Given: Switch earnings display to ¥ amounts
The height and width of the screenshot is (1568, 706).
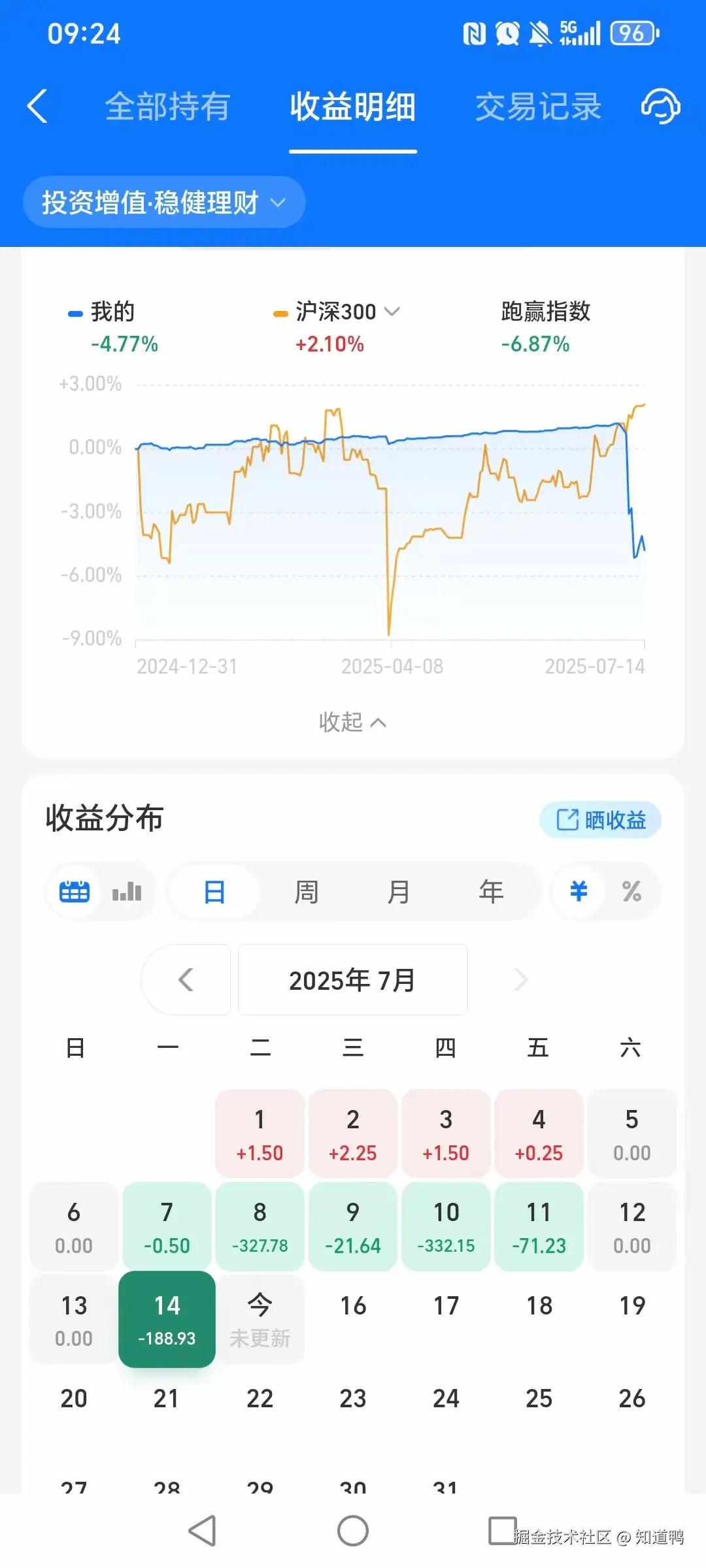Looking at the screenshot, I should [x=578, y=891].
